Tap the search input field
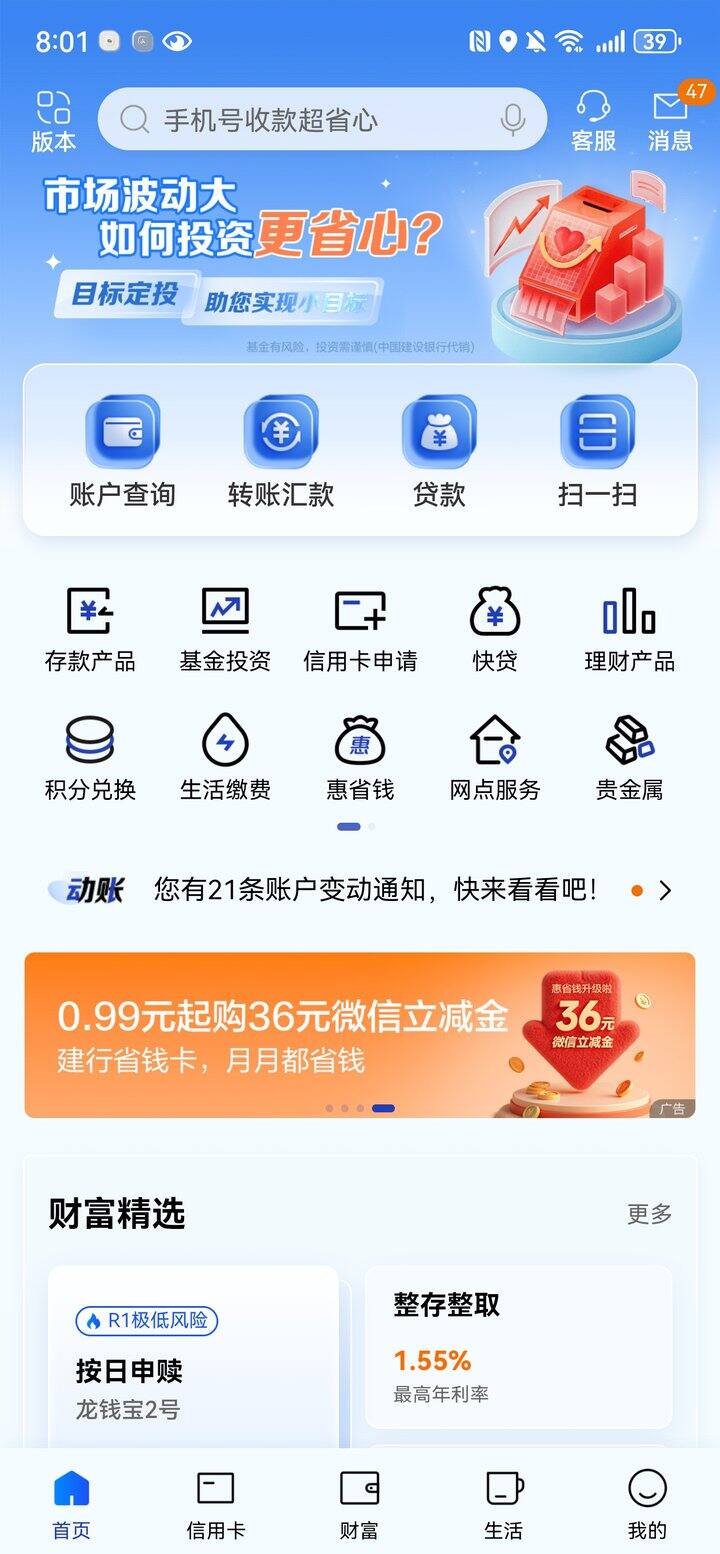The width and height of the screenshot is (720, 1554). pyautogui.click(x=300, y=119)
